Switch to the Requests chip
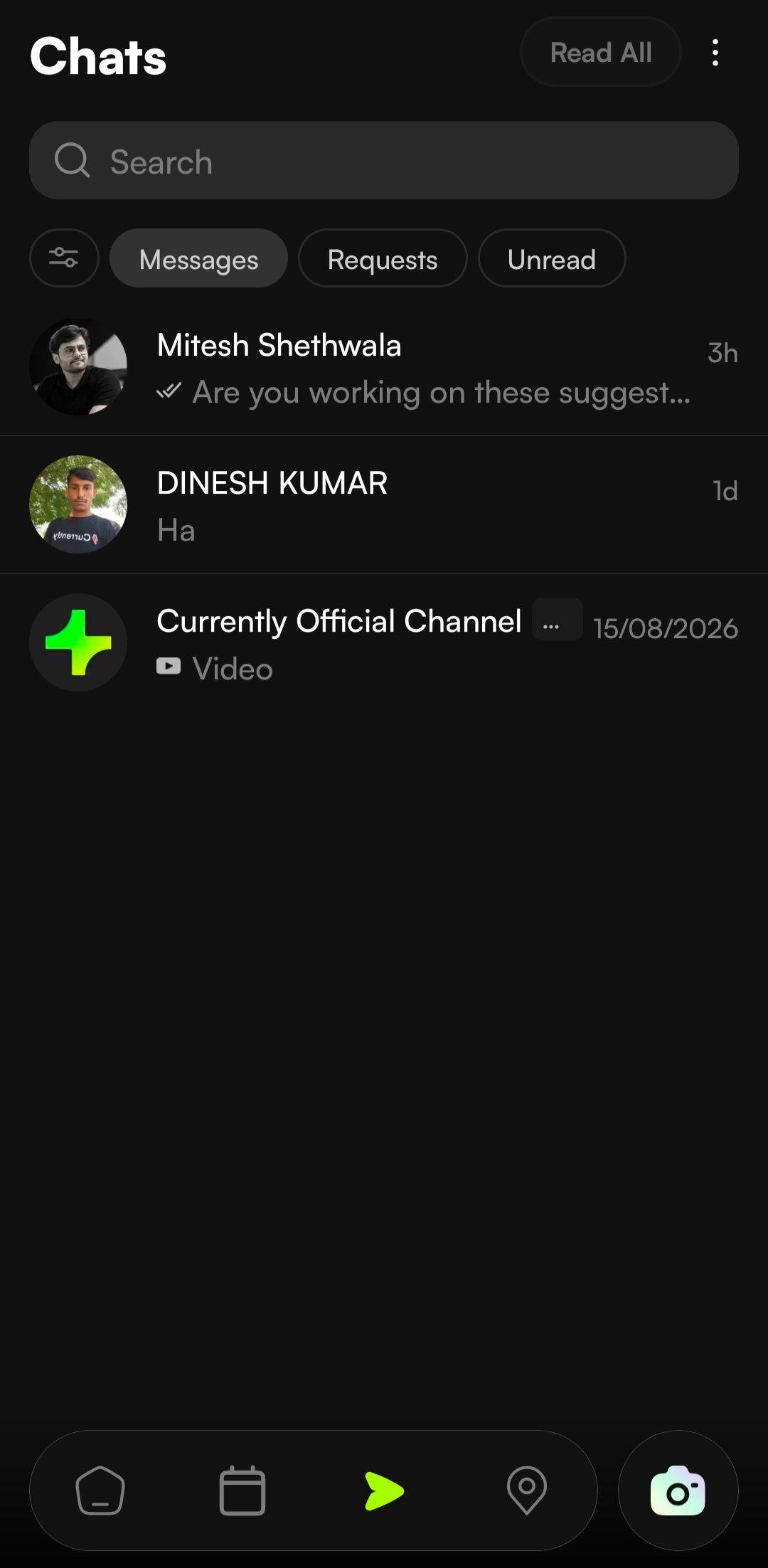 click(383, 258)
